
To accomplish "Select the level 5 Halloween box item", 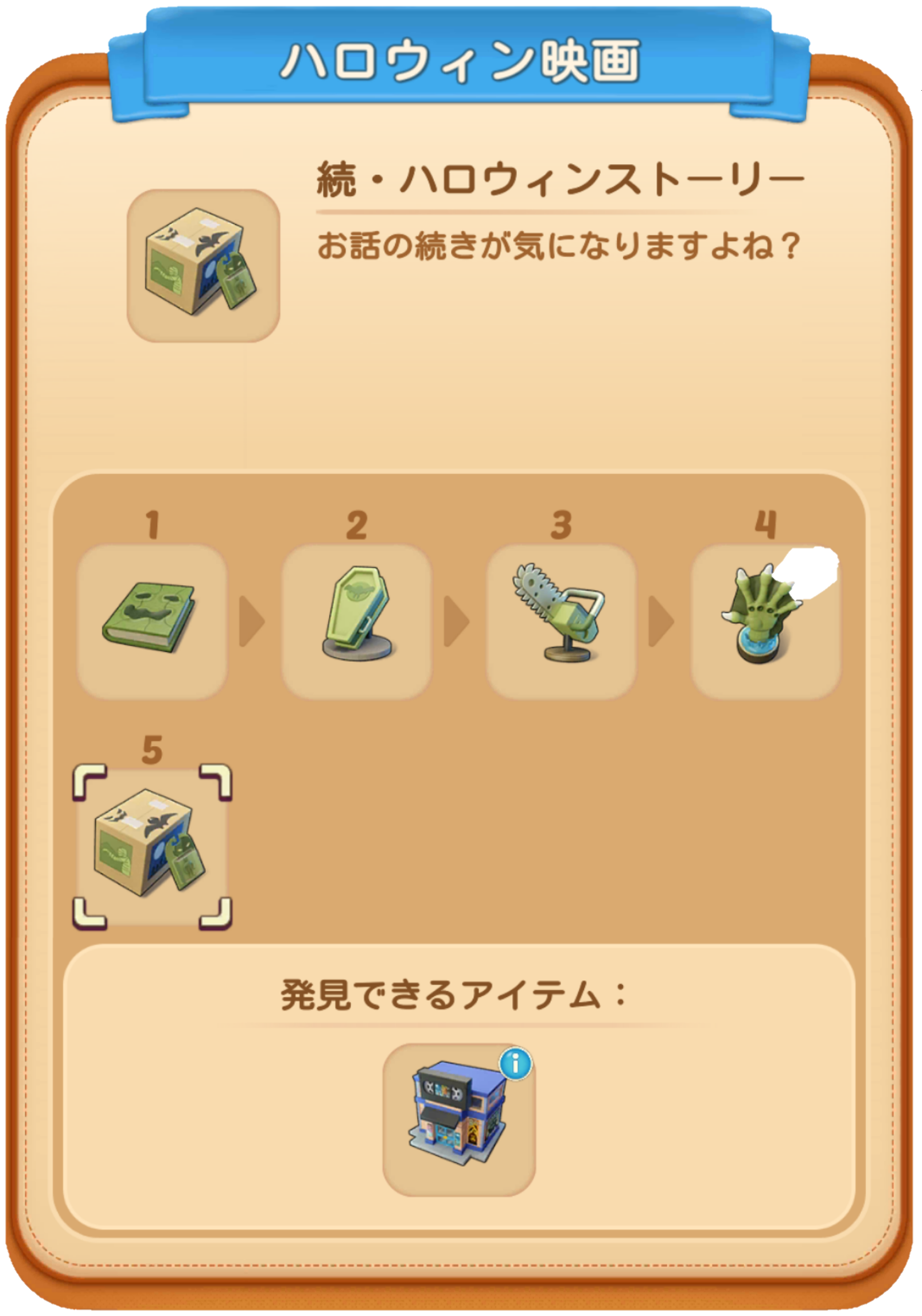I will 152,847.
